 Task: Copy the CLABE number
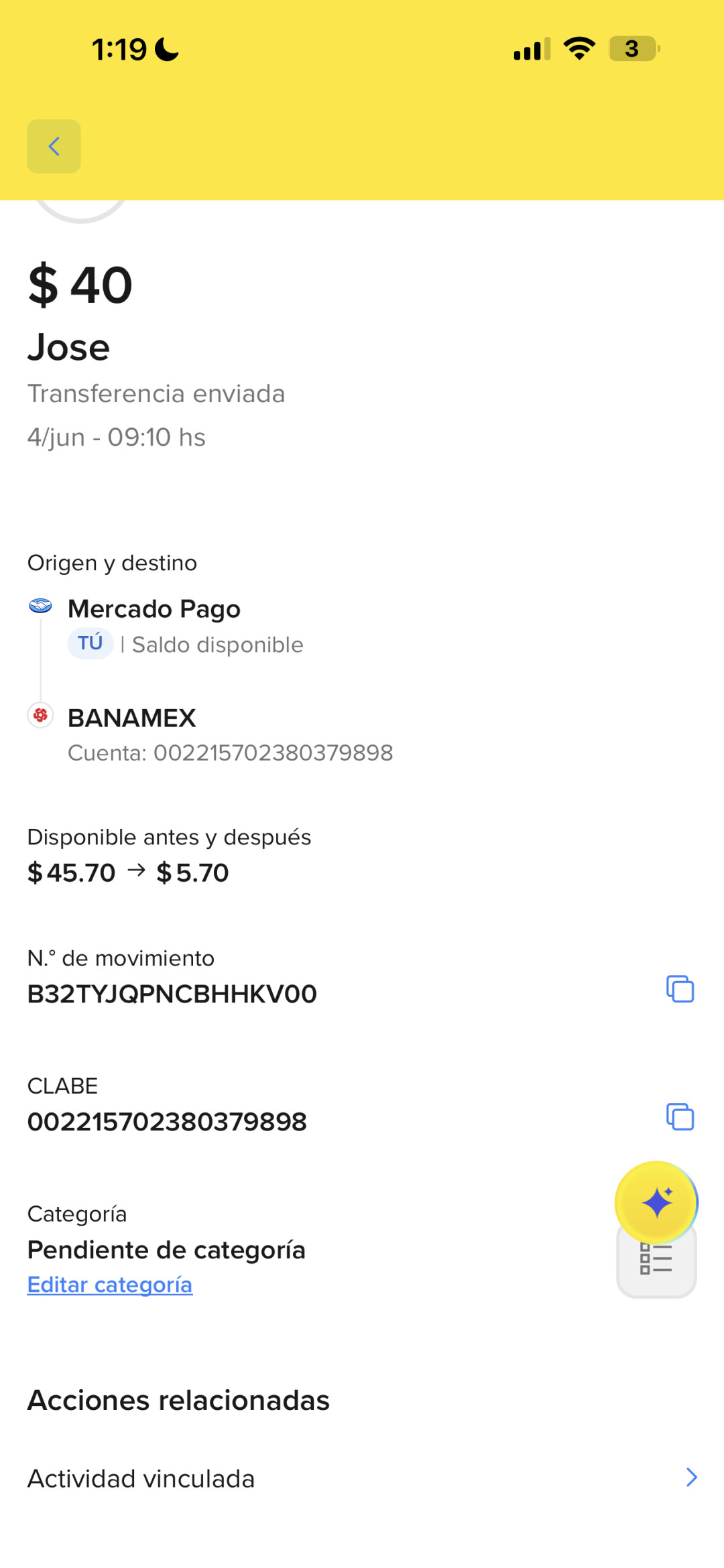pos(680,1117)
